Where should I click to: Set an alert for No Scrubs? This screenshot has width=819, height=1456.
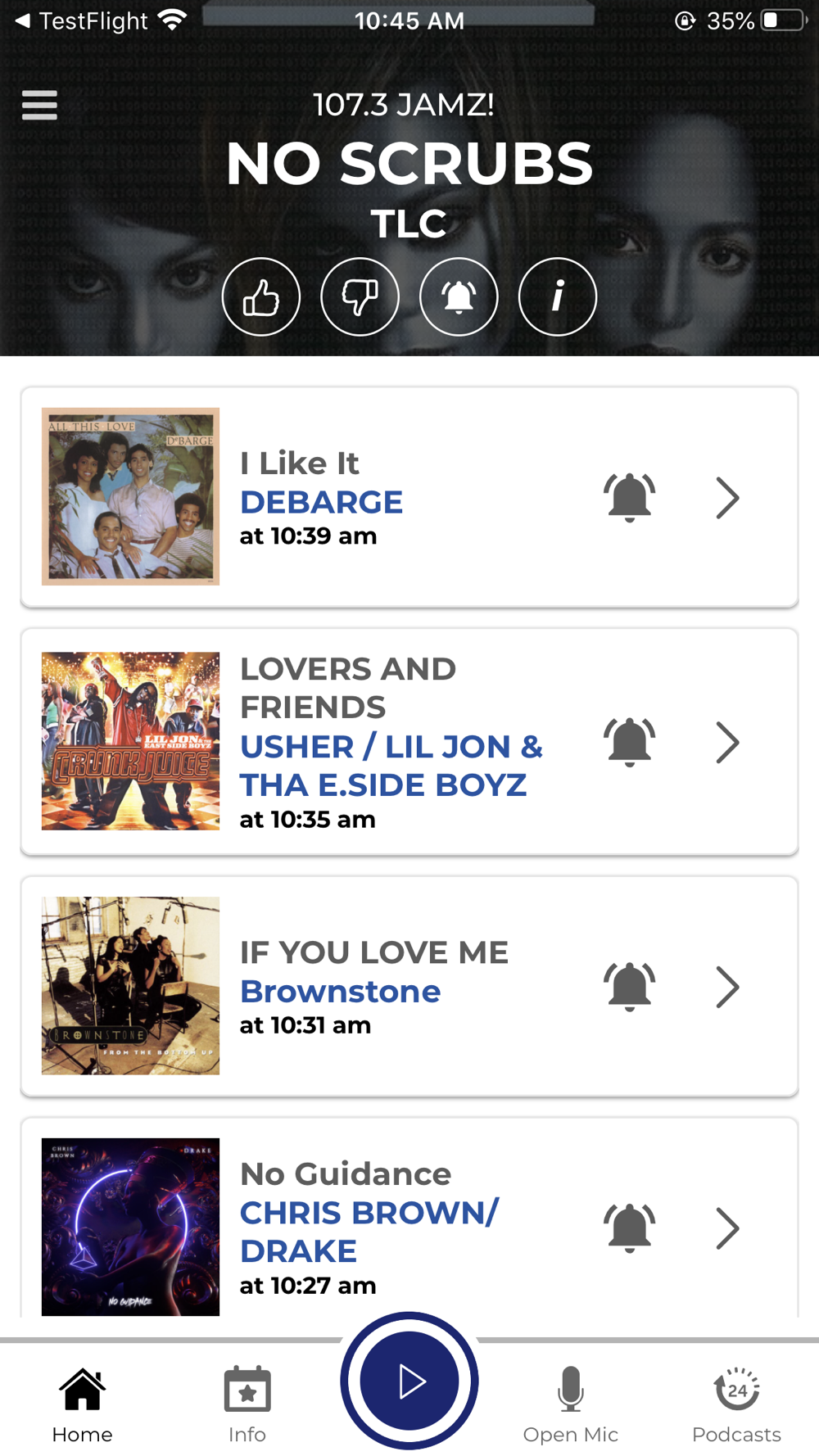459,297
